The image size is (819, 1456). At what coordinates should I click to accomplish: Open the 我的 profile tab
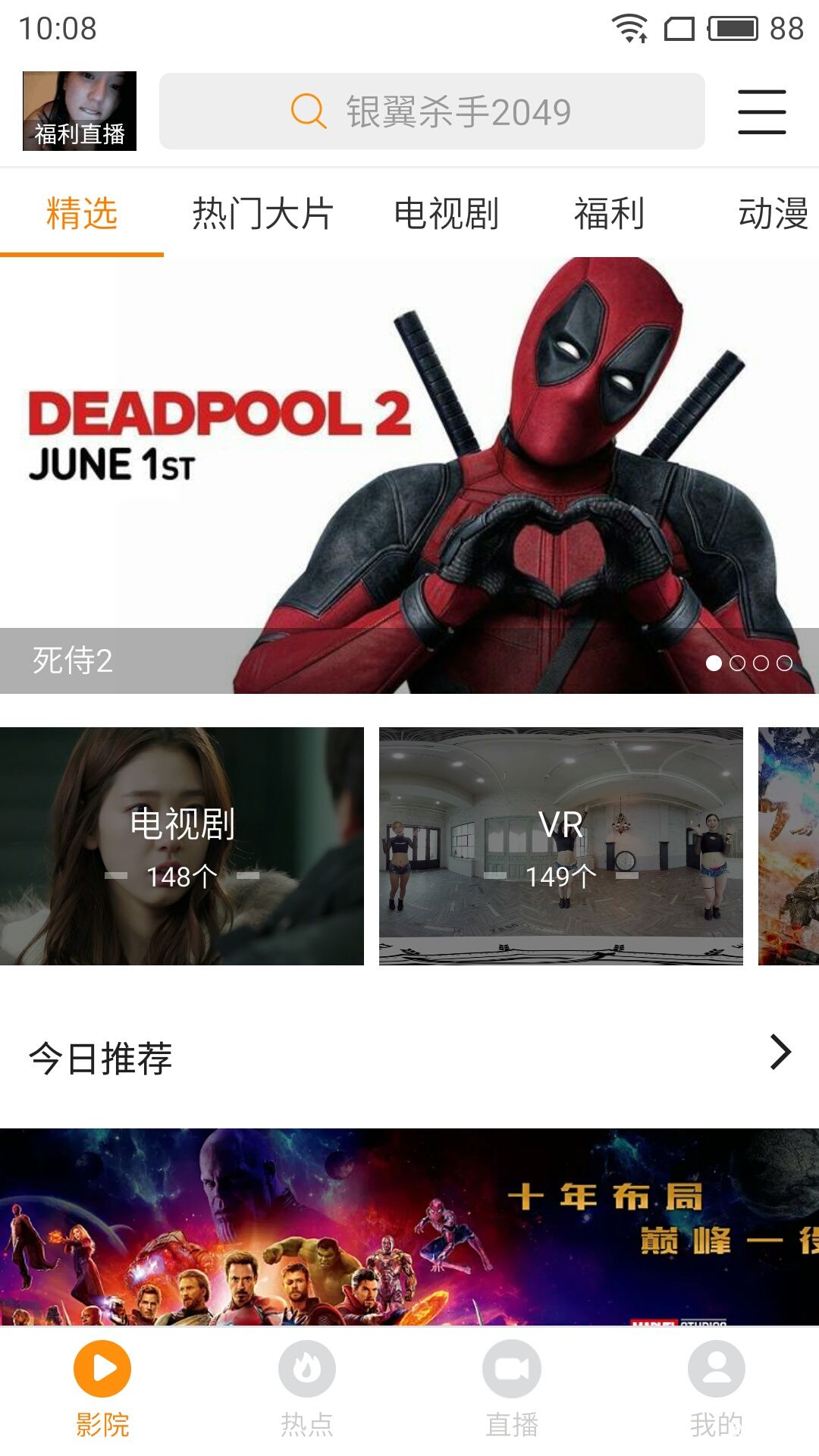[717, 1388]
